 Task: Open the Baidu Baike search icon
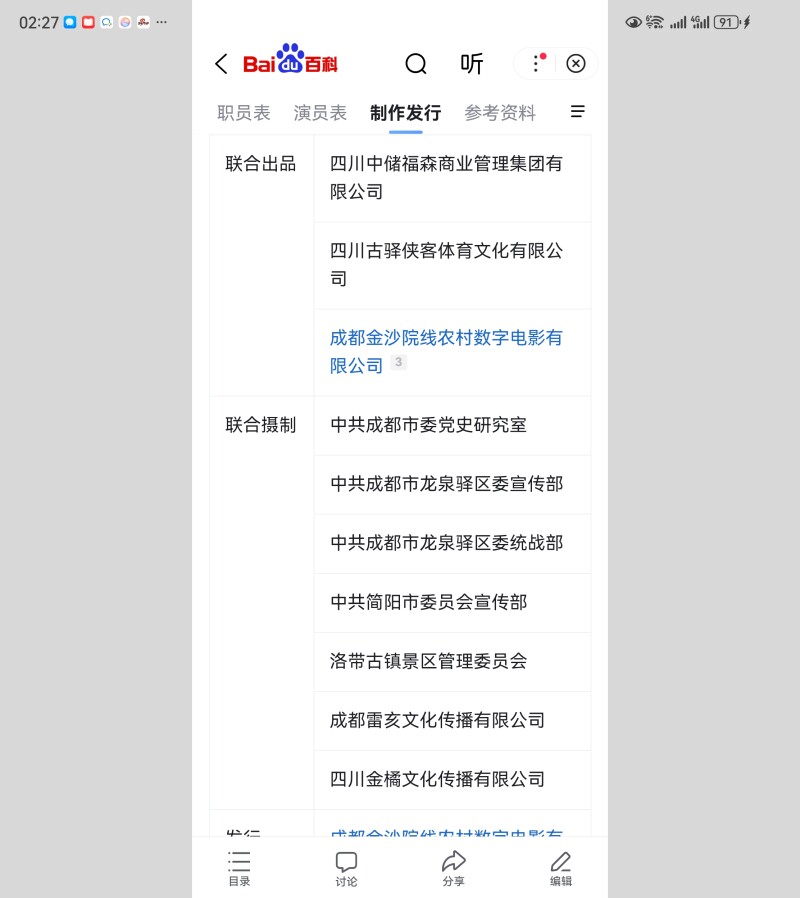coord(415,64)
